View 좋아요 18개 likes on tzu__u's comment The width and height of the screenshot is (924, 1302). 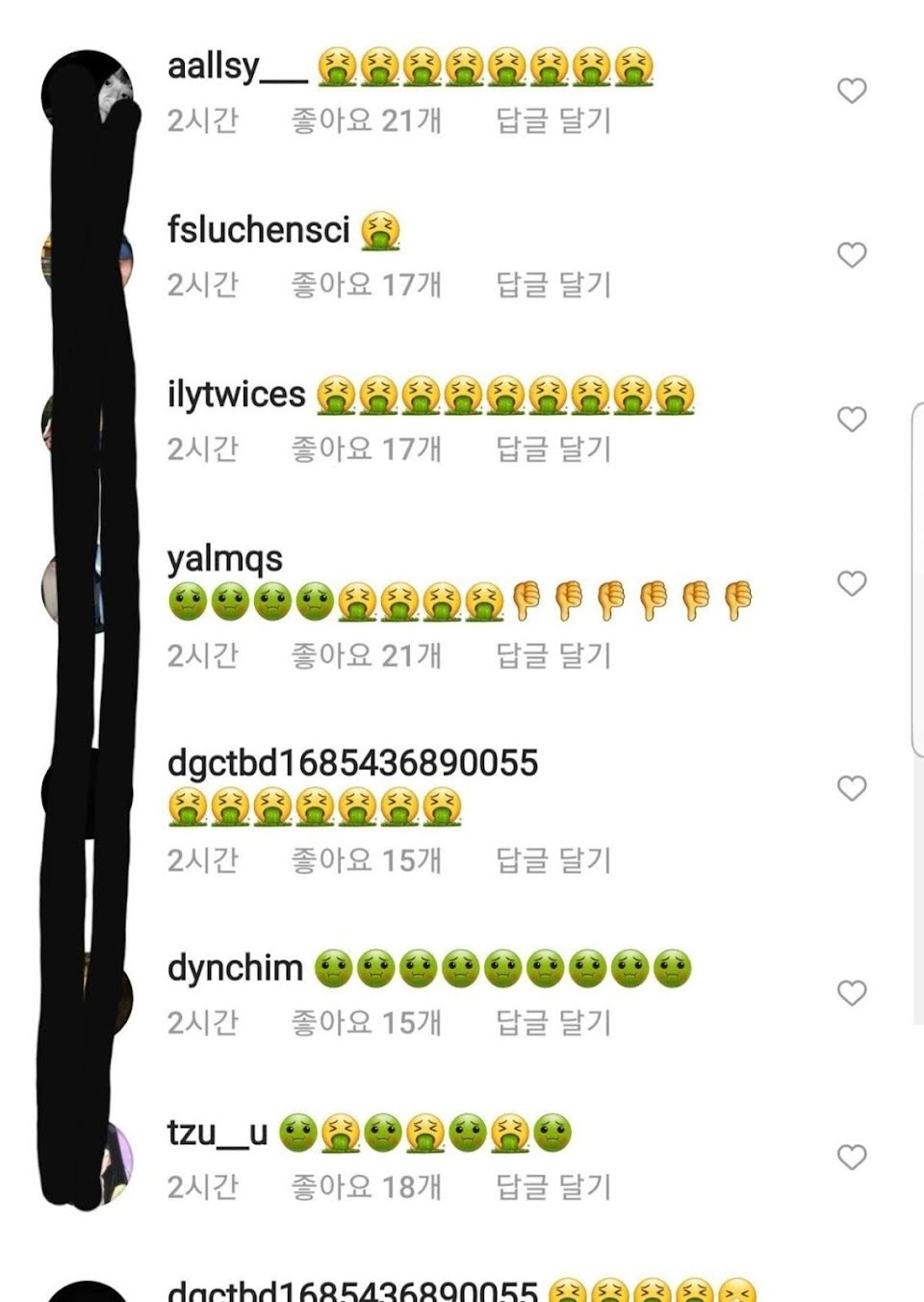pos(367,1187)
